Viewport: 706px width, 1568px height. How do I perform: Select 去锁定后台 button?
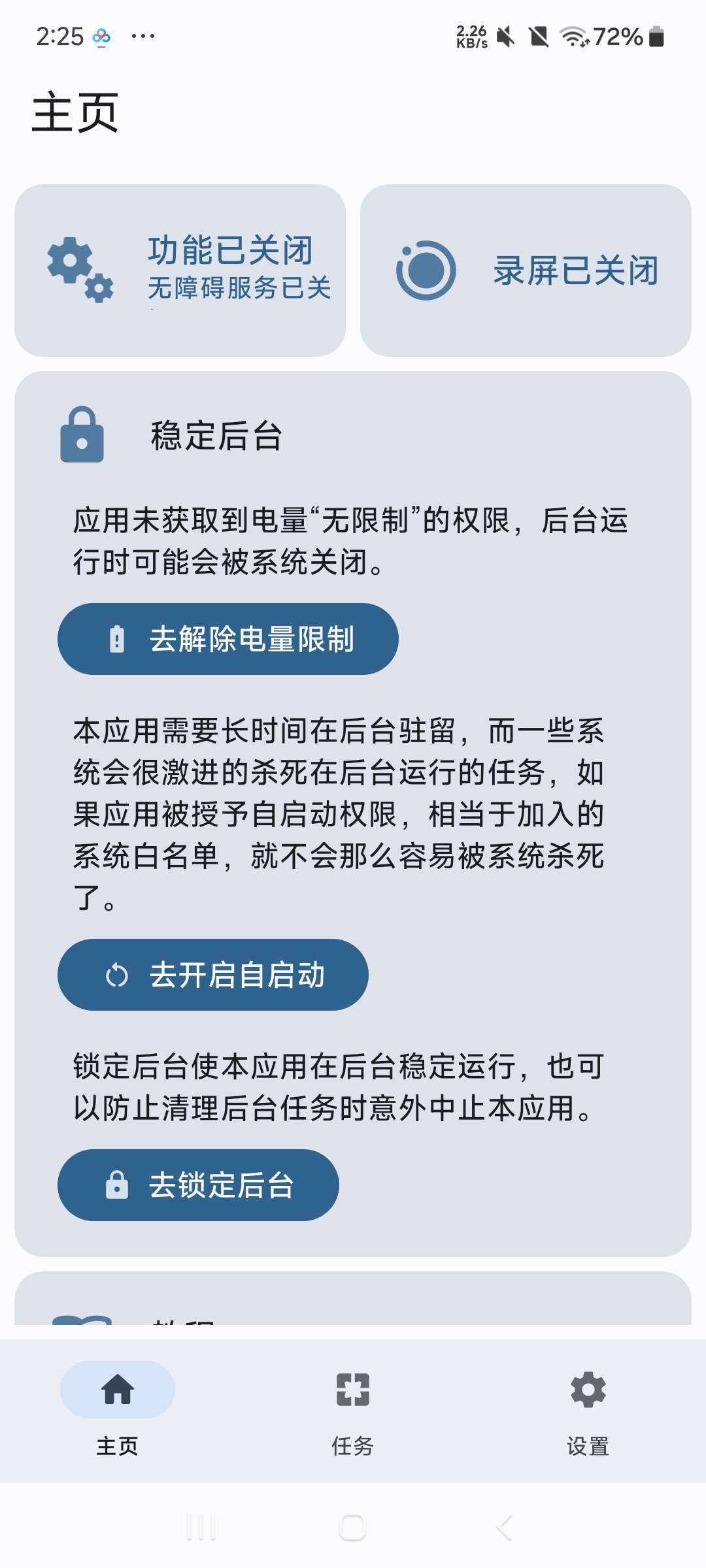198,1185
